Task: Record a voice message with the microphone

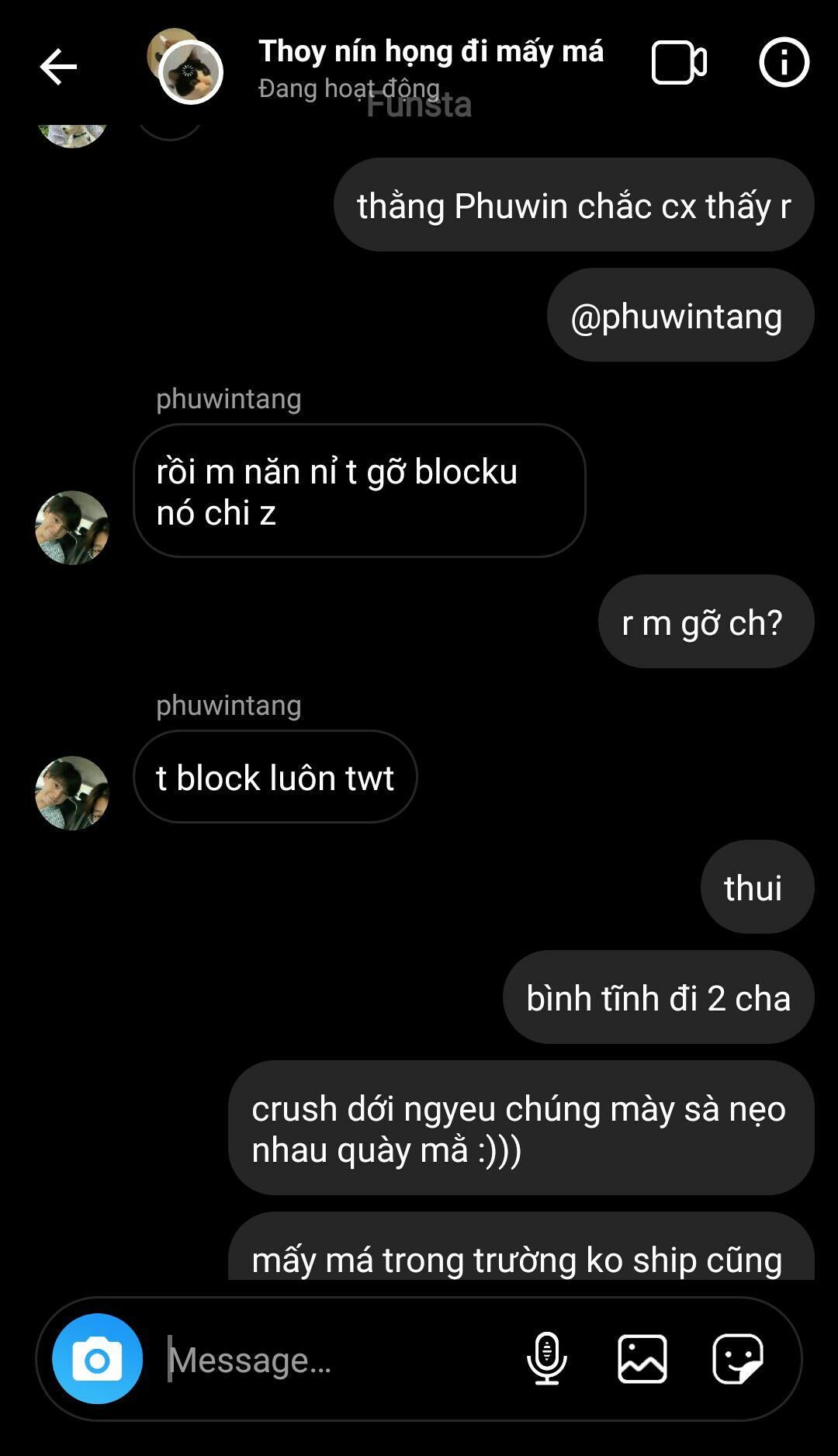Action: [x=547, y=1359]
